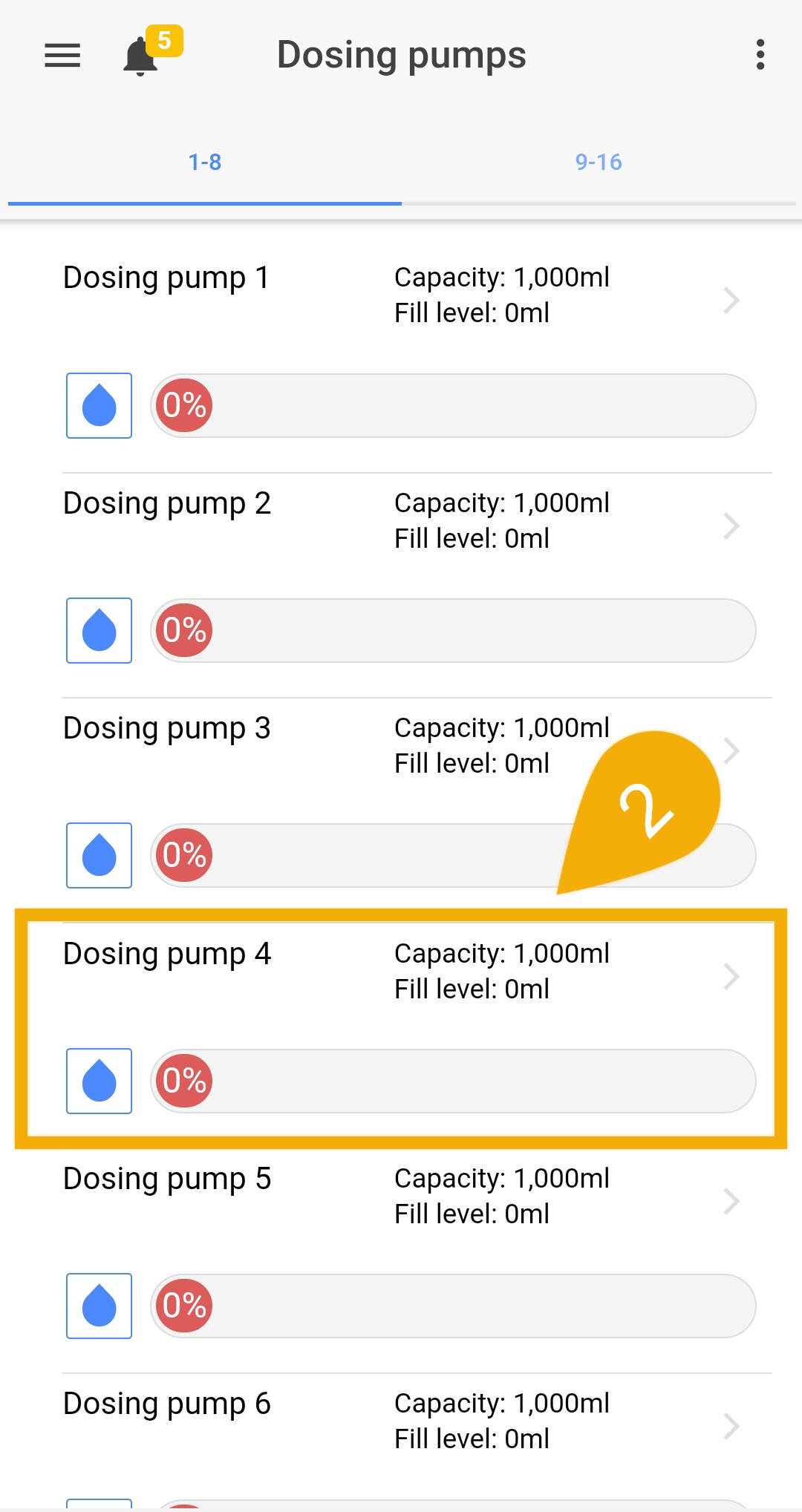Tap the red 0% badge on Dosing pump 1
The height and width of the screenshot is (1512, 802).
pos(183,405)
